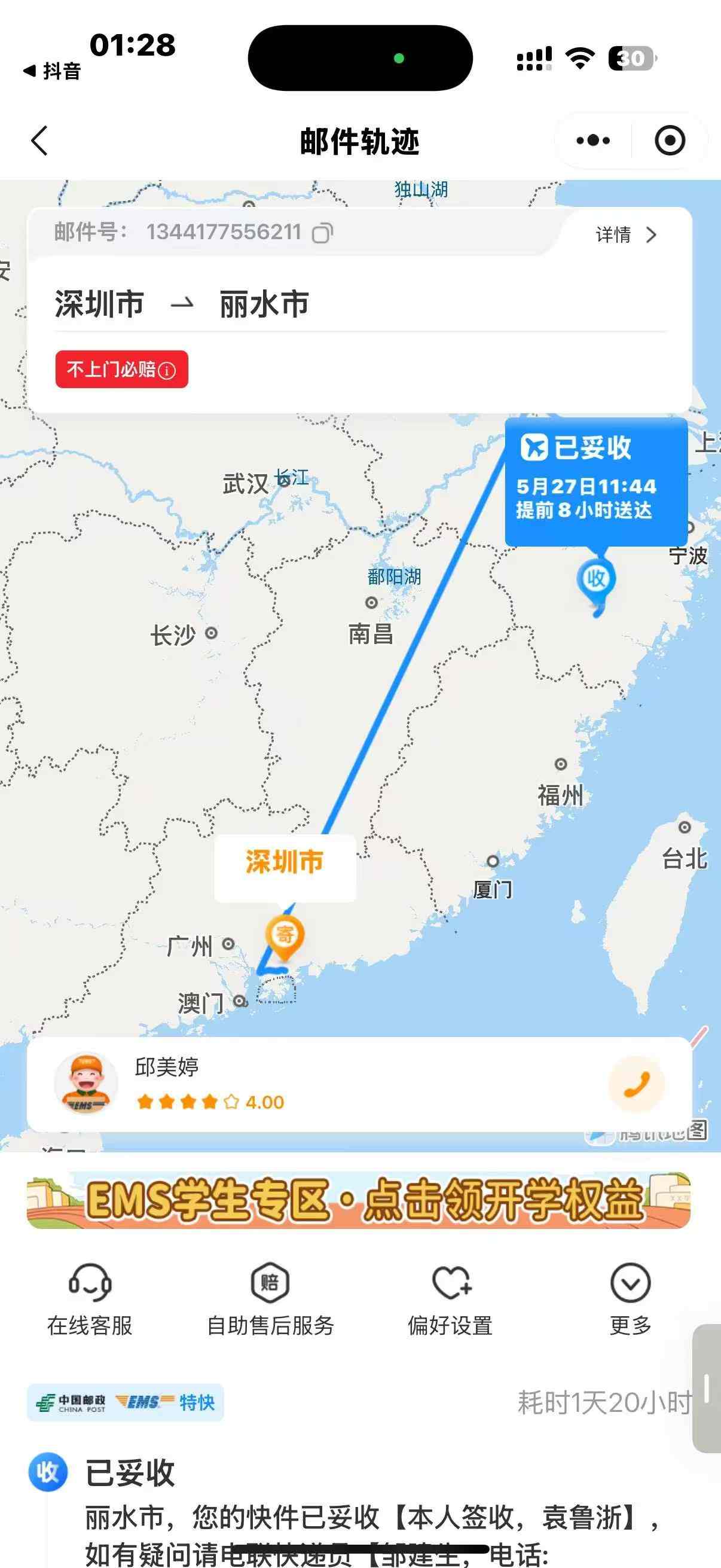The image size is (721, 1568).
Task: Return to 抖音 from the status bar
Action: click(53, 71)
